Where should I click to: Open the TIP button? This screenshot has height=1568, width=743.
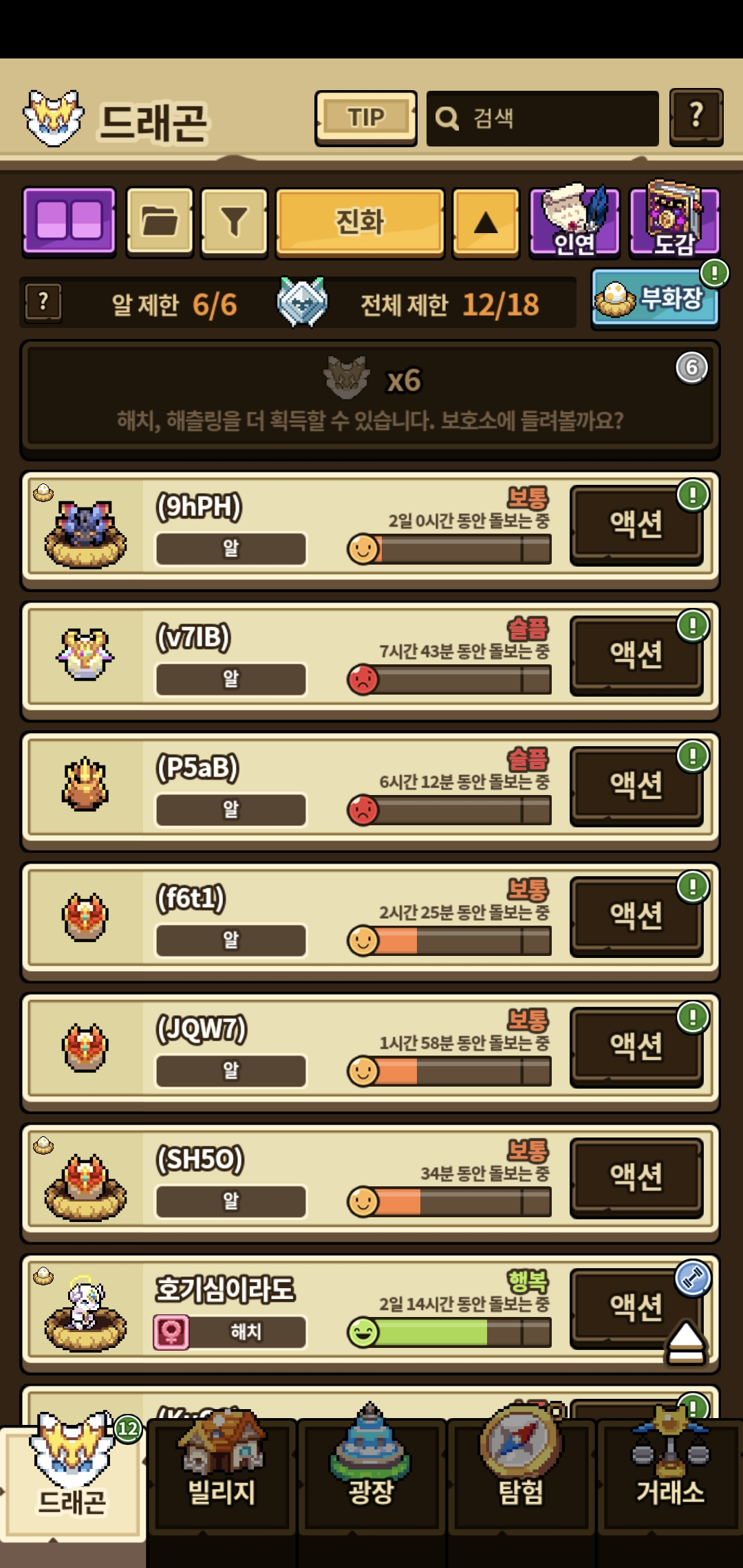pyautogui.click(x=365, y=118)
